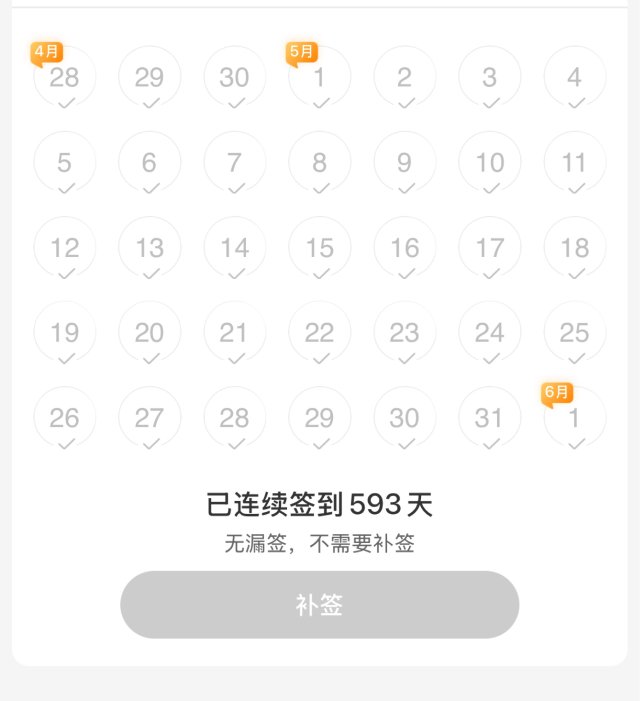The height and width of the screenshot is (701, 640).
Task: Select April 28 check-in day
Action: click(x=64, y=77)
